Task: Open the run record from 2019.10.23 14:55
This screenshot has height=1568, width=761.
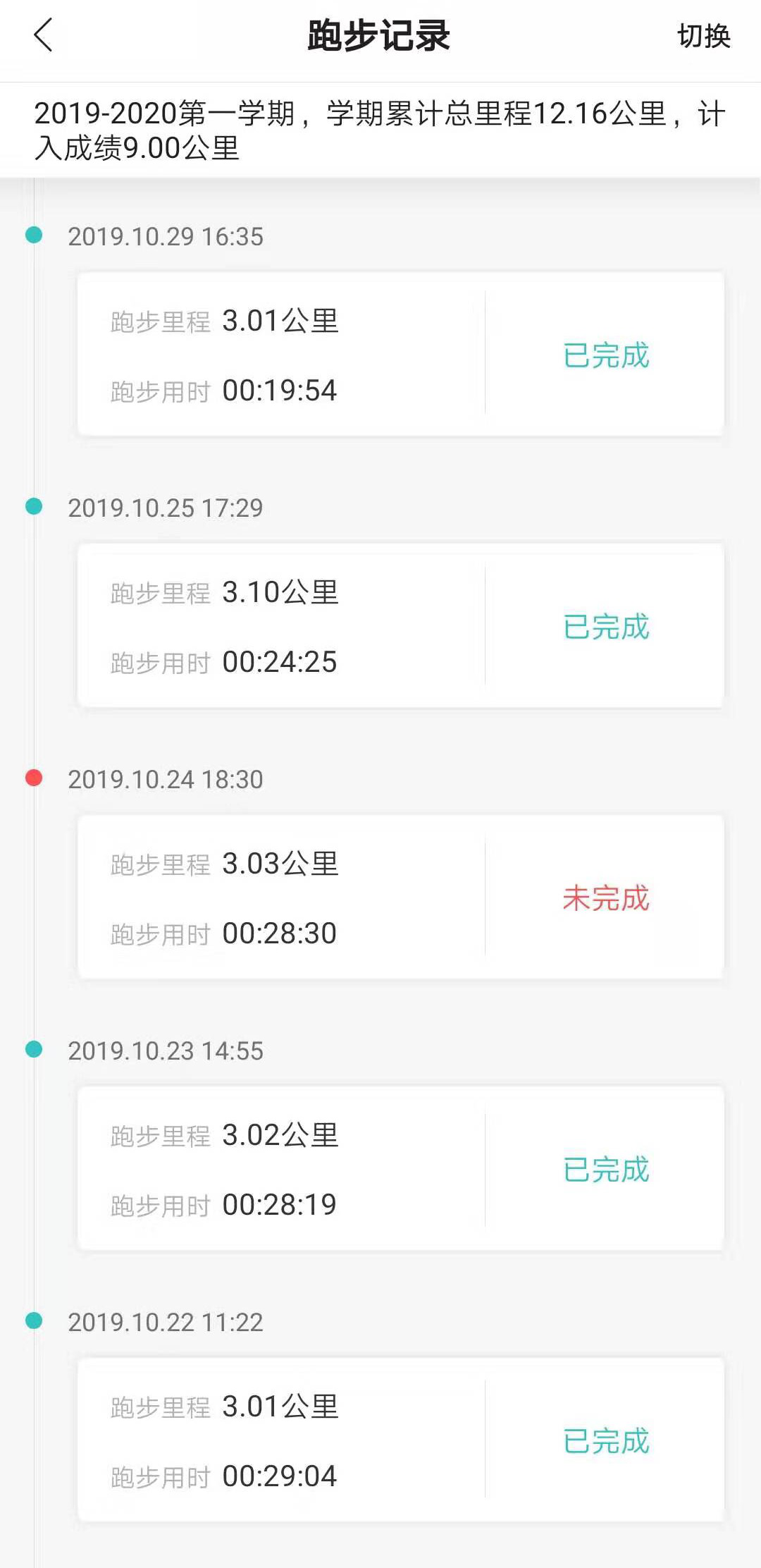Action: (x=400, y=1168)
